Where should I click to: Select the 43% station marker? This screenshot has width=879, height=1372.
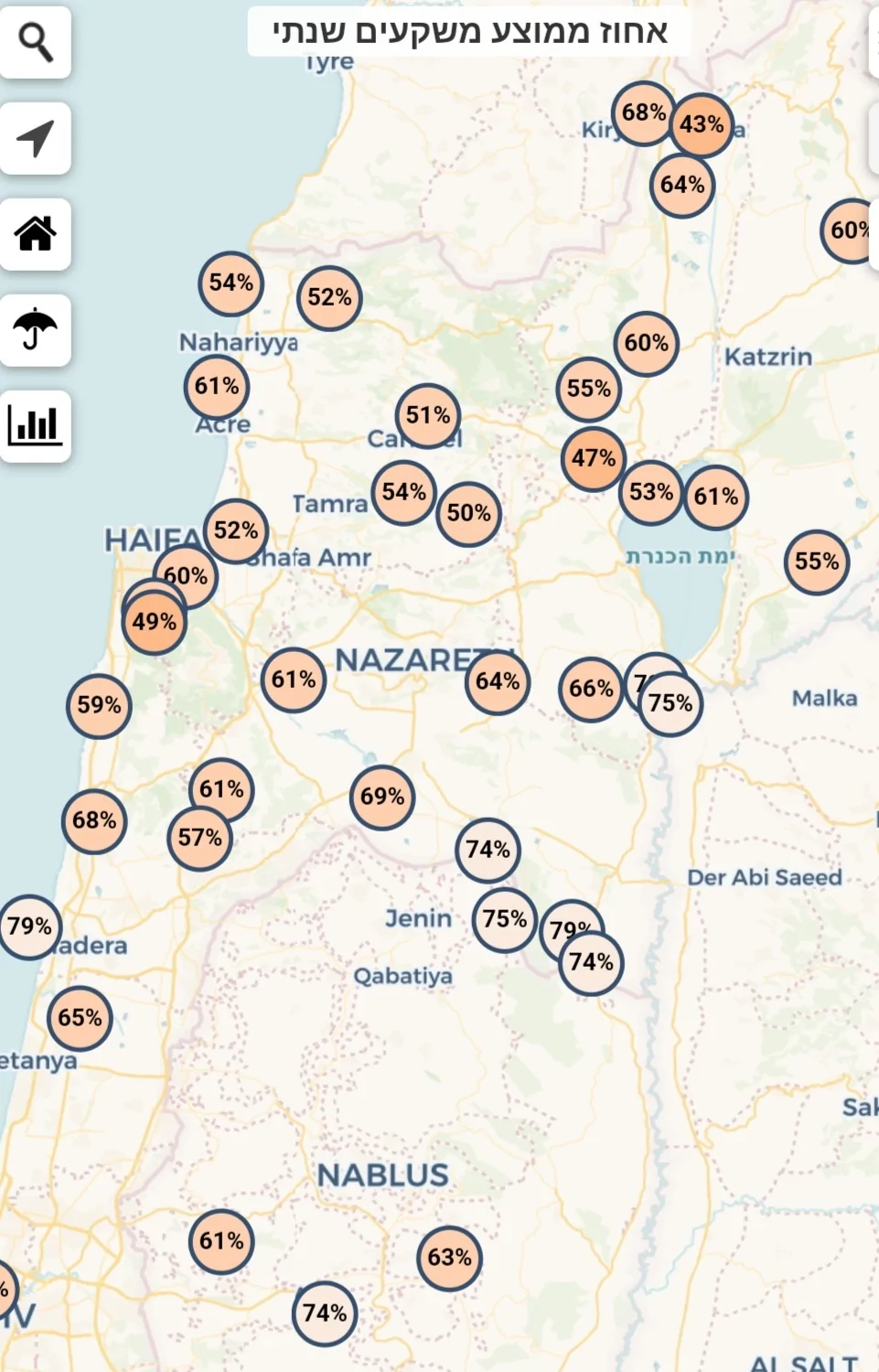702,124
